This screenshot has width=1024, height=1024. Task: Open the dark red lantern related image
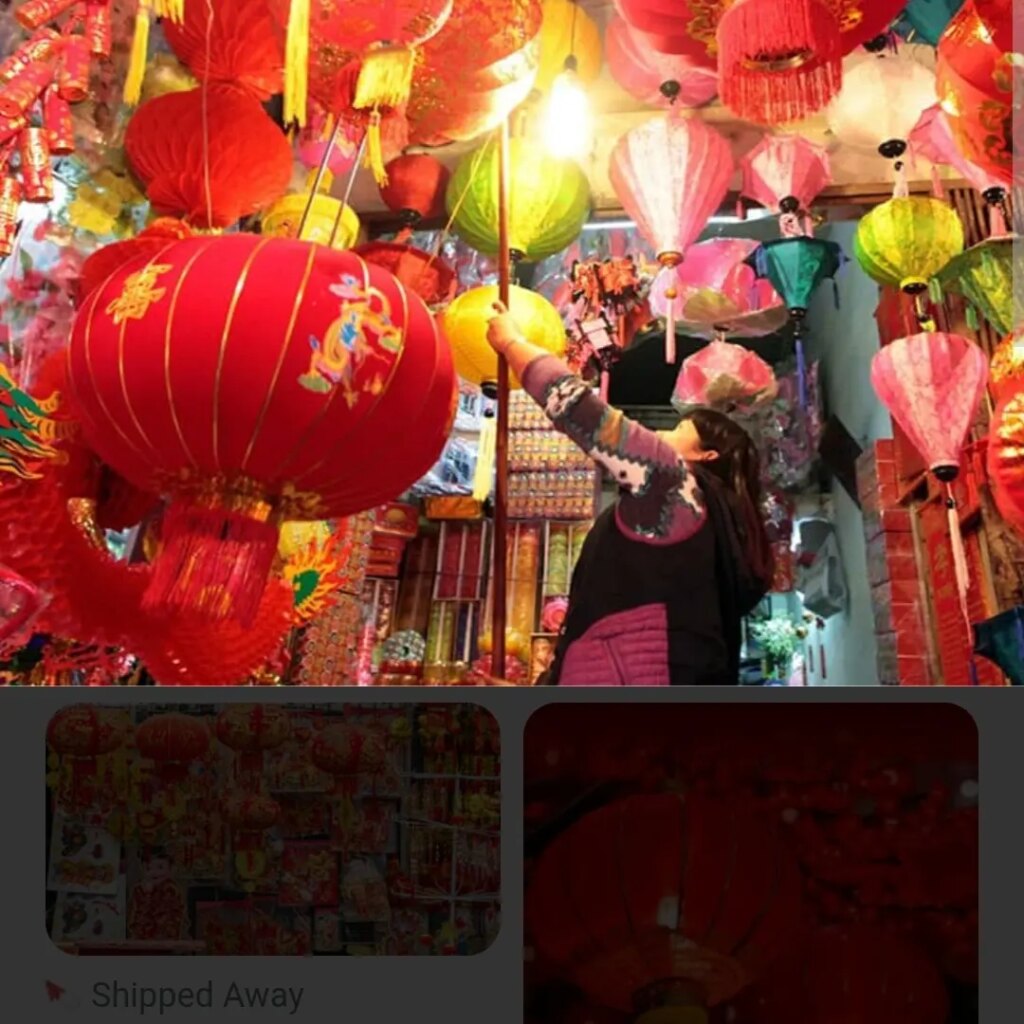[750, 862]
